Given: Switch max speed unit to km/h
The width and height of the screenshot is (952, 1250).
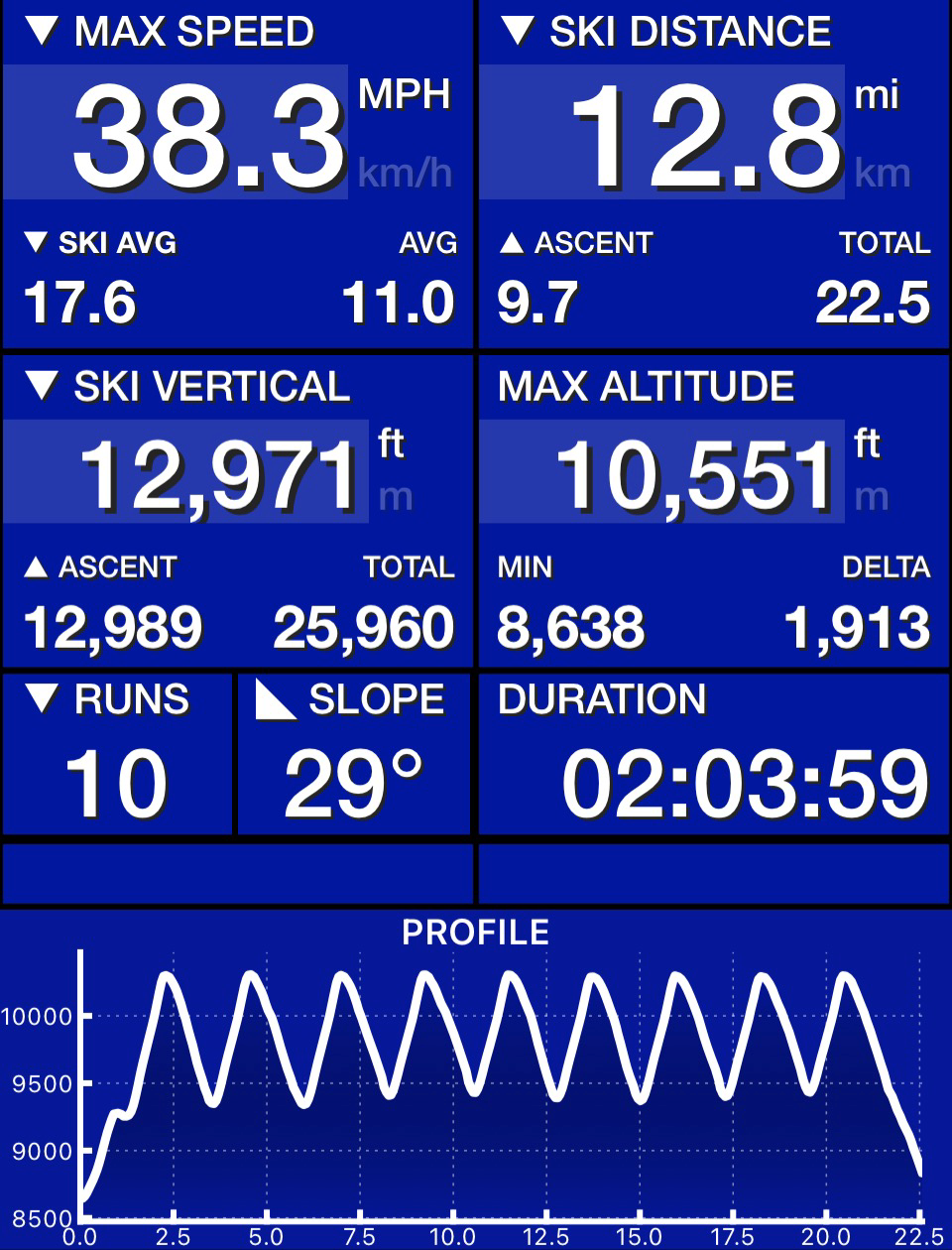Looking at the screenshot, I should (x=405, y=173).
